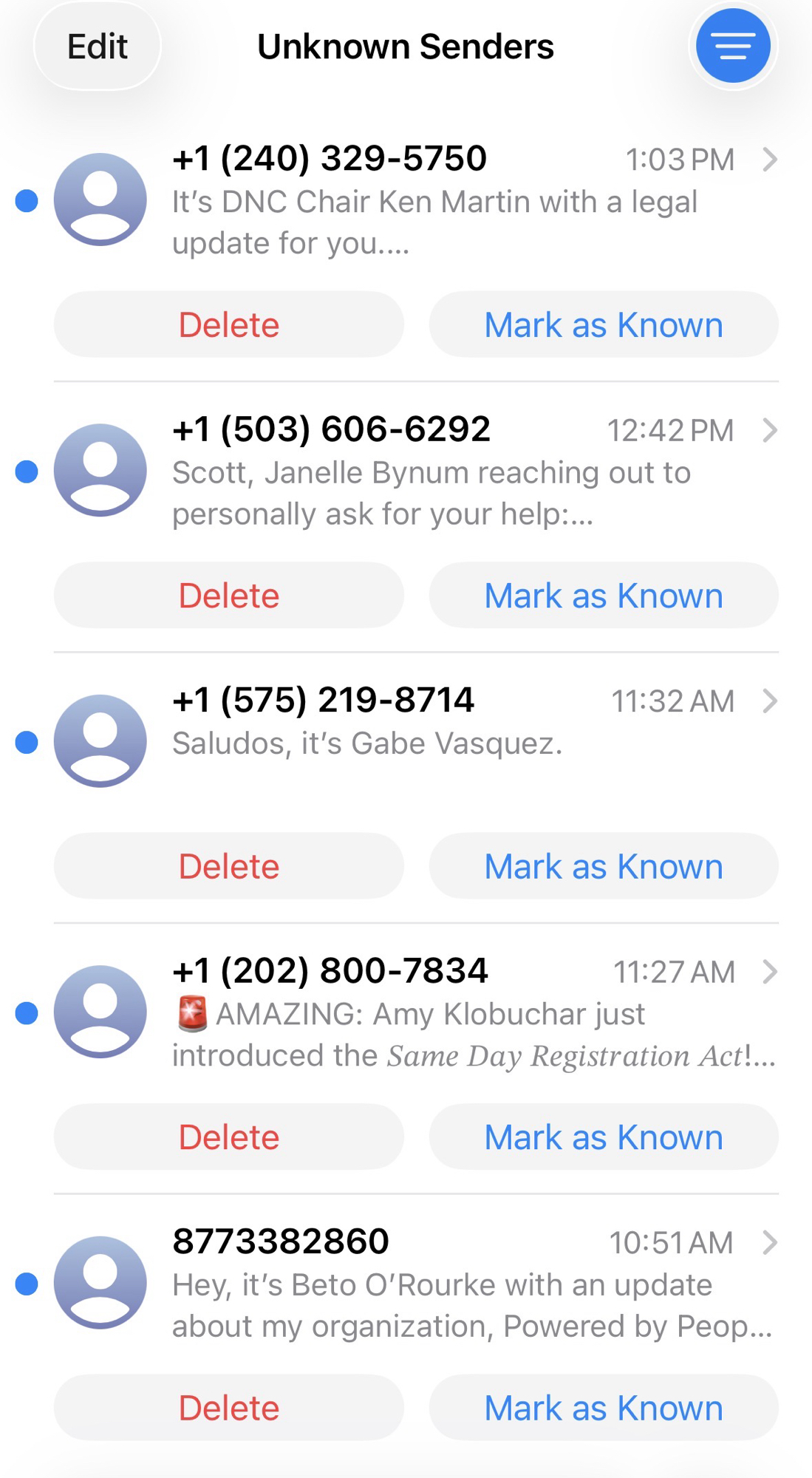Mark +1 (202) 800-7834 as known
812x1478 pixels.
point(604,1137)
